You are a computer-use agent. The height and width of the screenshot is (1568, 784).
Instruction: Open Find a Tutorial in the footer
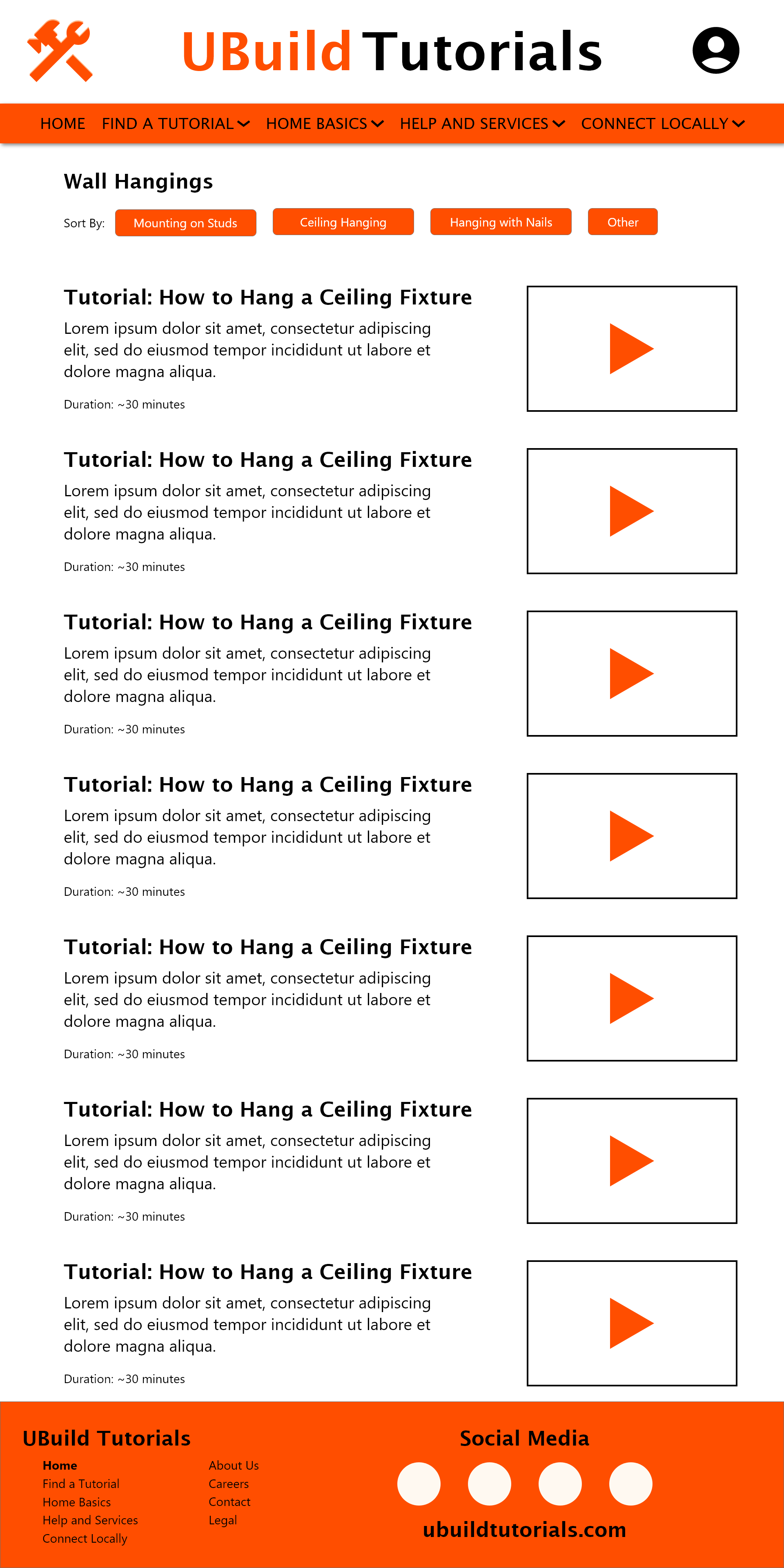click(80, 1484)
